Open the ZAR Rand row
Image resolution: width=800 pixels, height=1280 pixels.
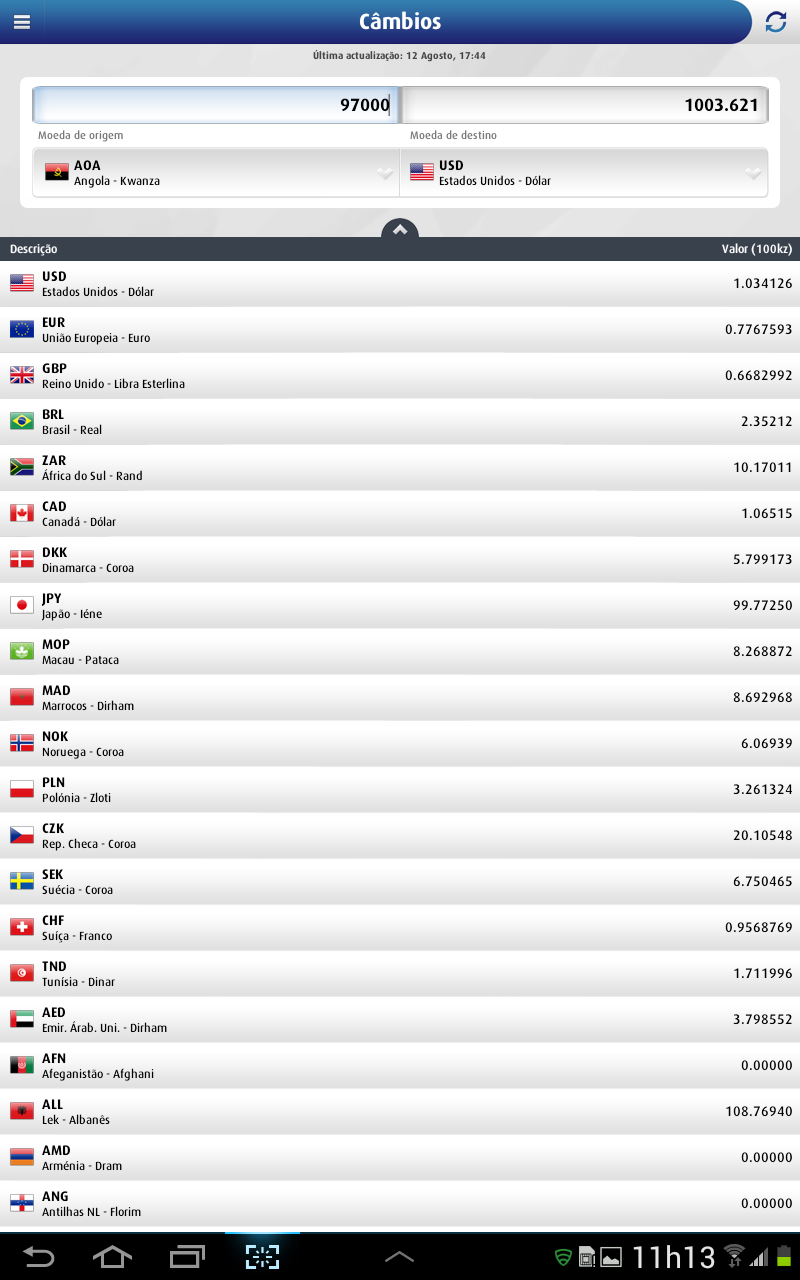pyautogui.click(x=400, y=468)
